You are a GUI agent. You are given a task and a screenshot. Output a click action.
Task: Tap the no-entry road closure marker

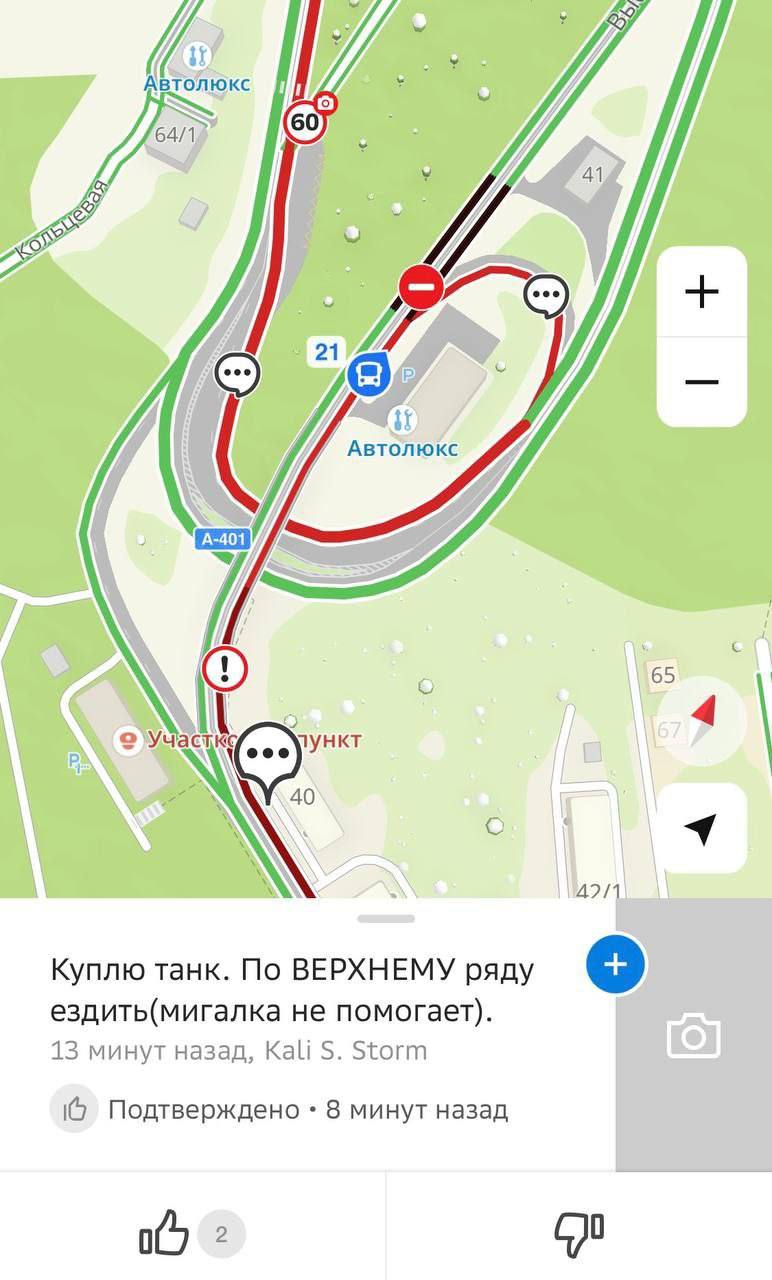(421, 287)
